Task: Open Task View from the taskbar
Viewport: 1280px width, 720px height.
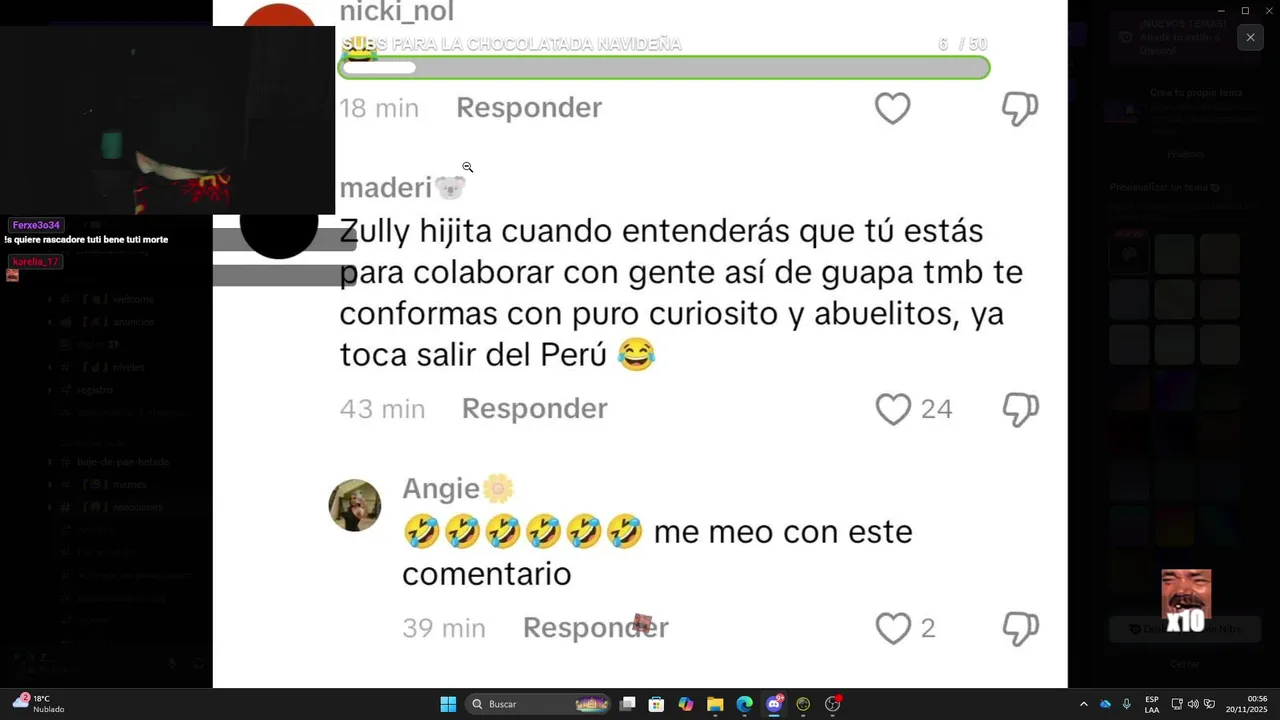Action: 627,704
